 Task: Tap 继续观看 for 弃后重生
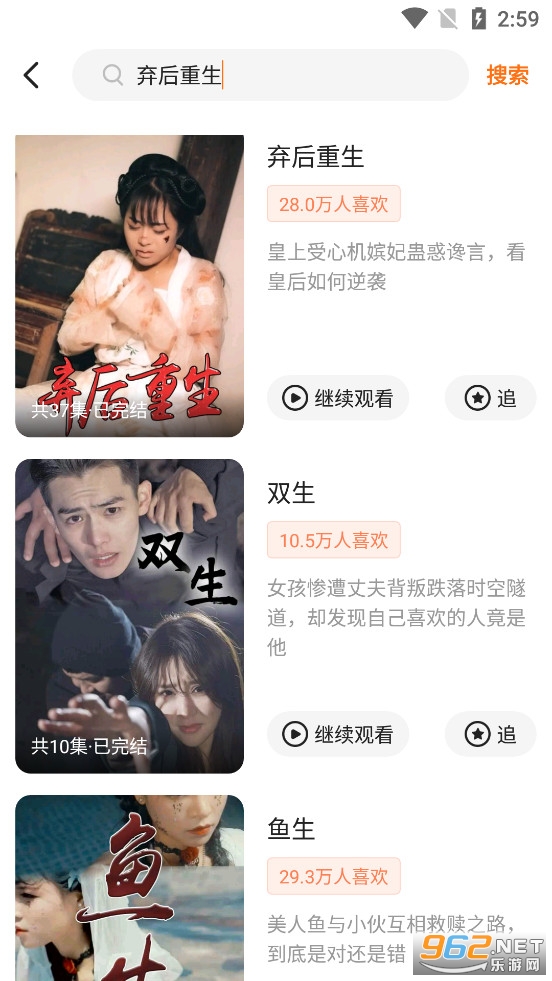coord(338,398)
